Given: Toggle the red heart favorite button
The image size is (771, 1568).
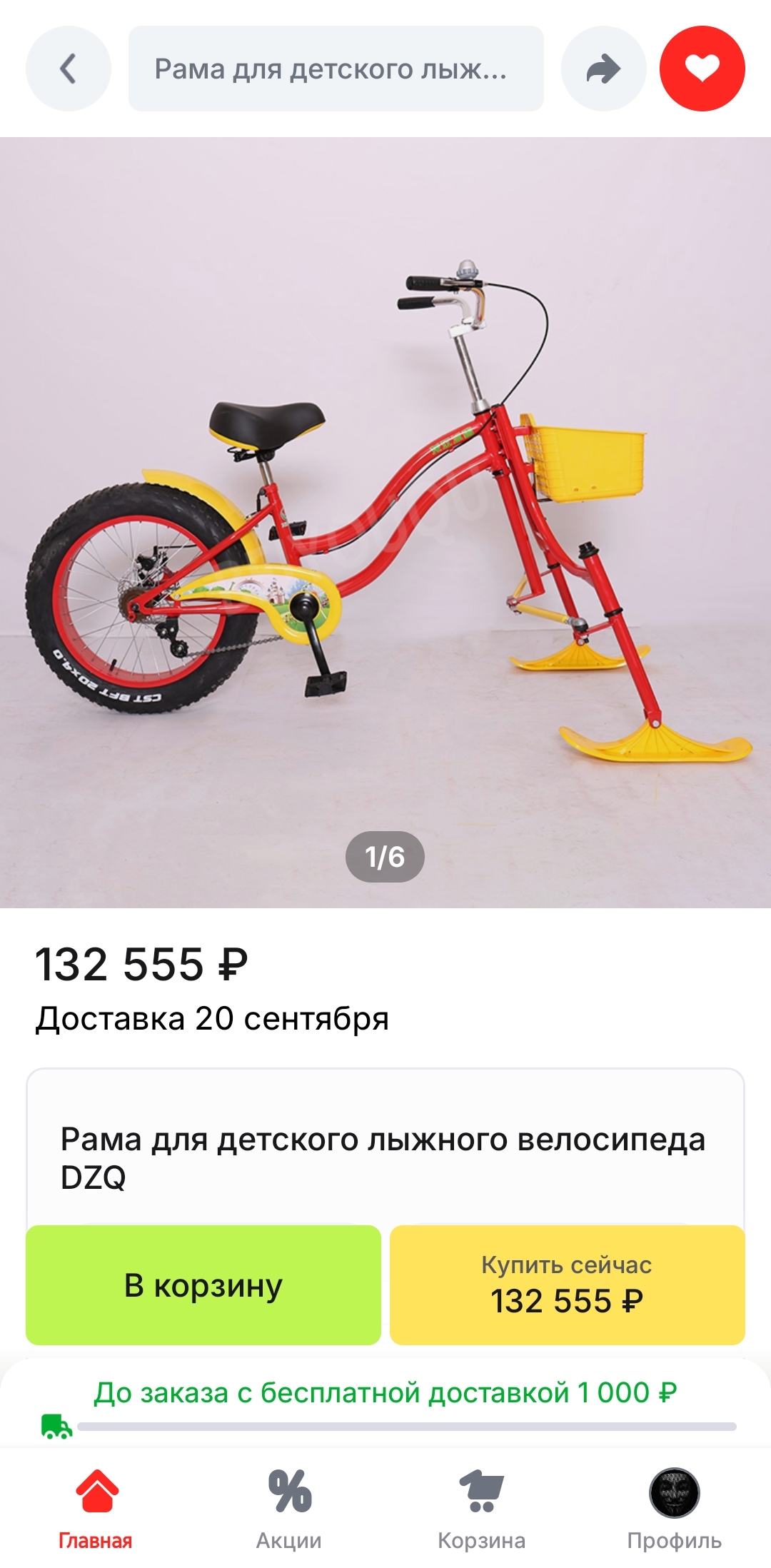Looking at the screenshot, I should click(x=702, y=69).
